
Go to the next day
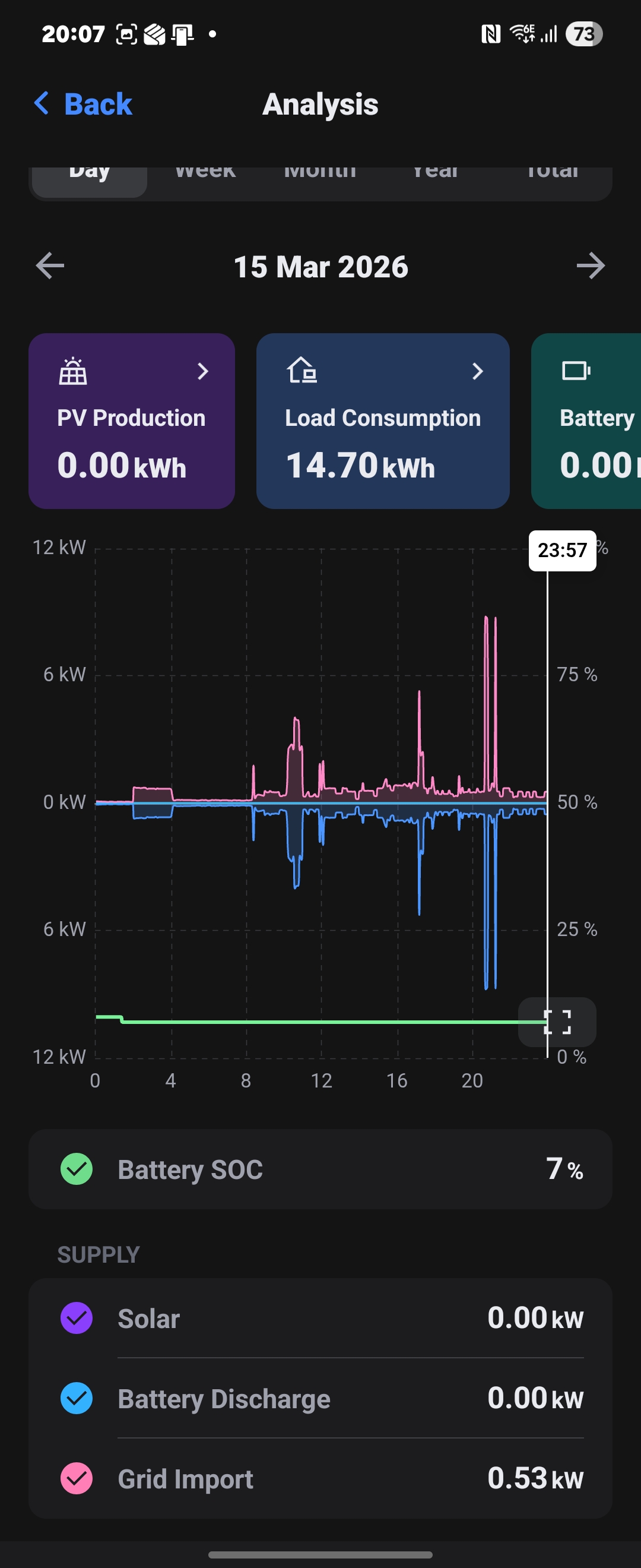pyautogui.click(x=590, y=266)
